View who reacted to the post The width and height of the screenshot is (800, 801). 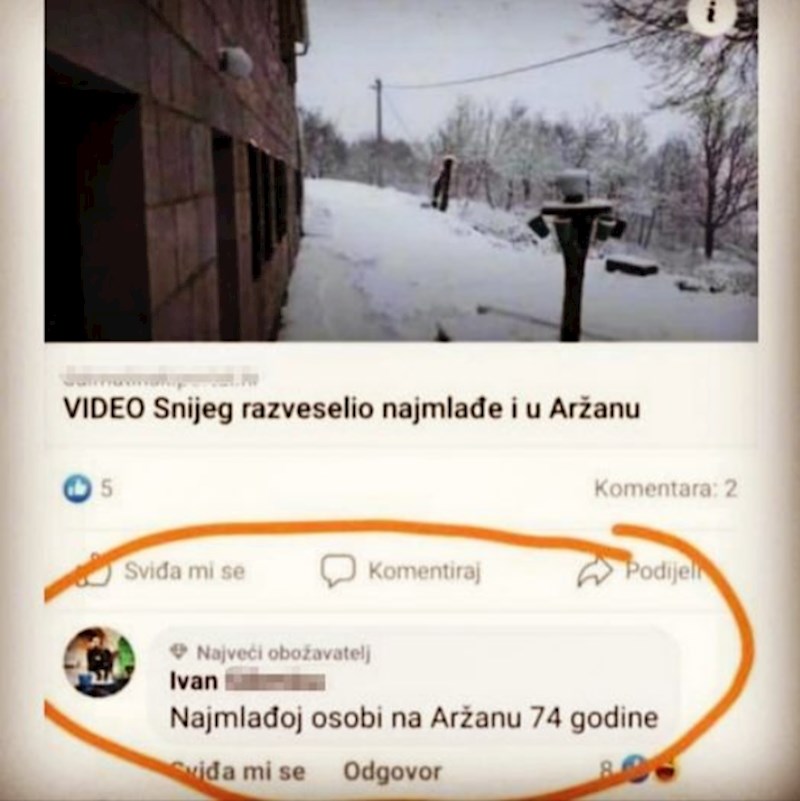(88, 489)
